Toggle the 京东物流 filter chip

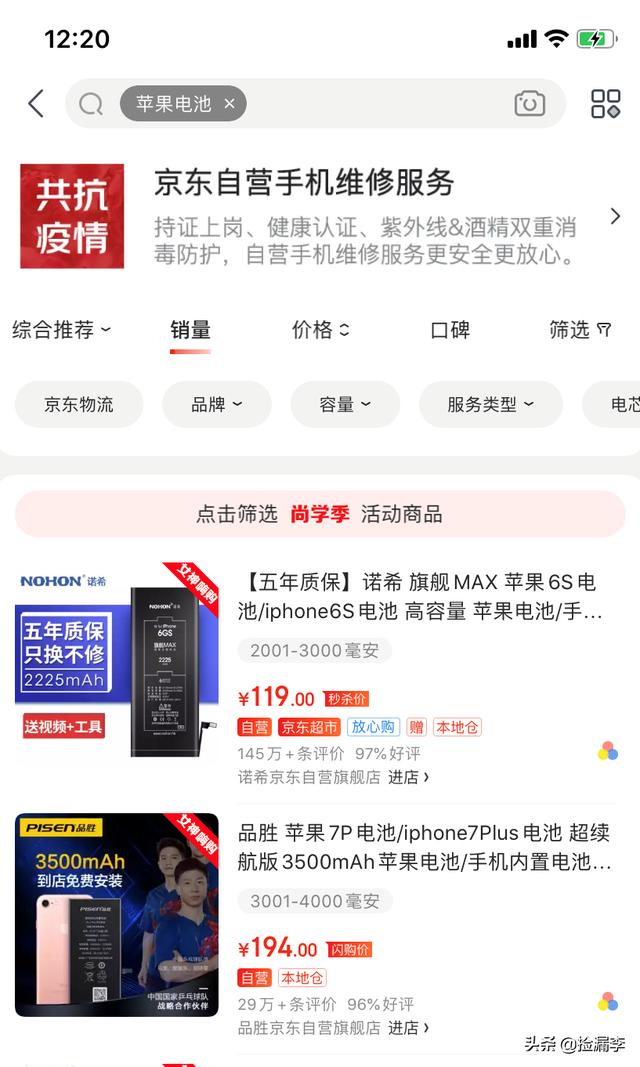click(78, 404)
